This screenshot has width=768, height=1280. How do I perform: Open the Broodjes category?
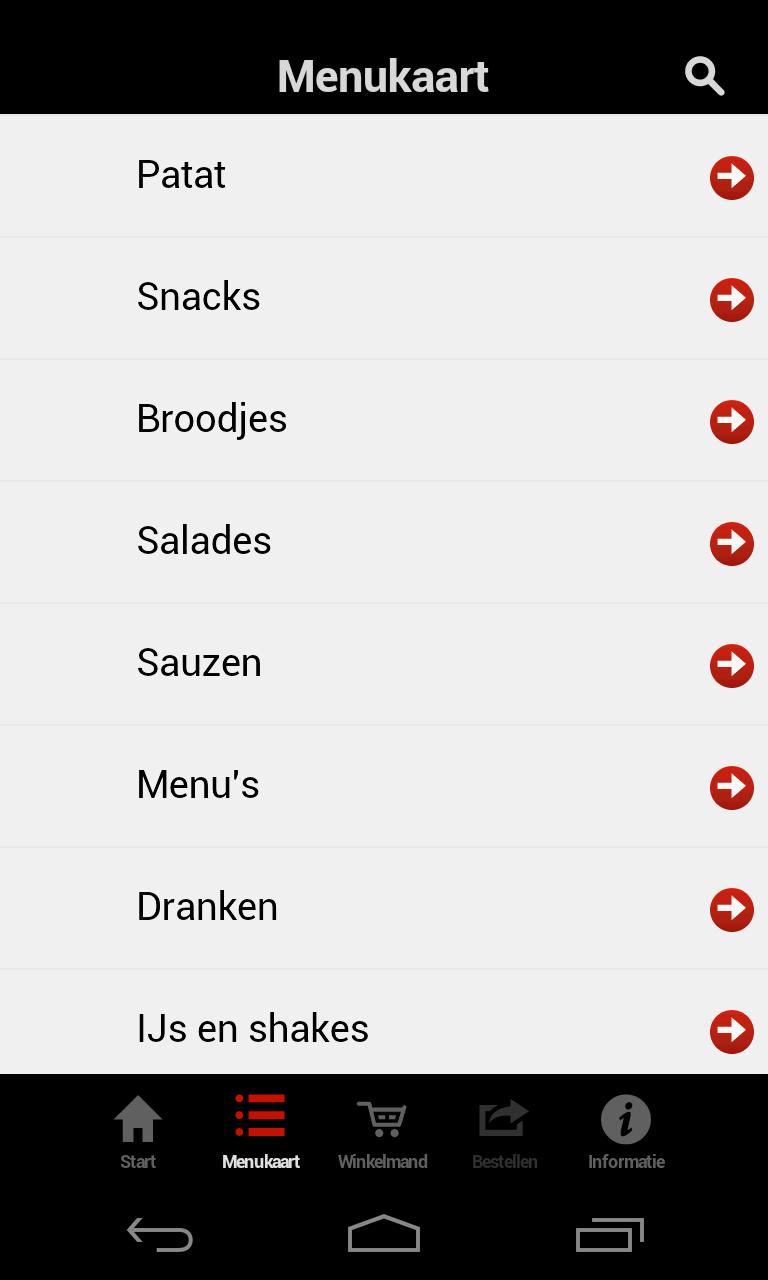tap(384, 420)
